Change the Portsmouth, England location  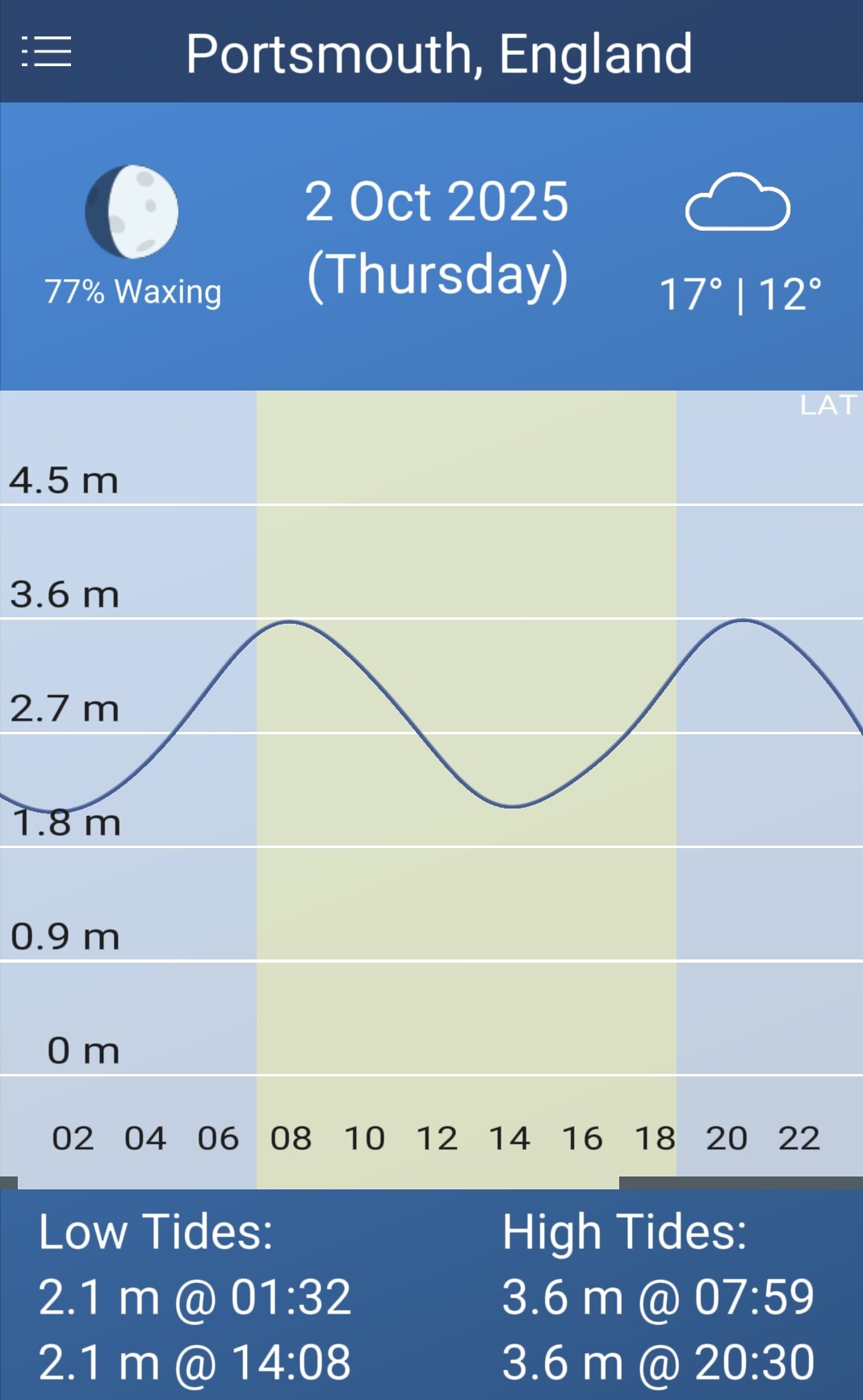[439, 53]
